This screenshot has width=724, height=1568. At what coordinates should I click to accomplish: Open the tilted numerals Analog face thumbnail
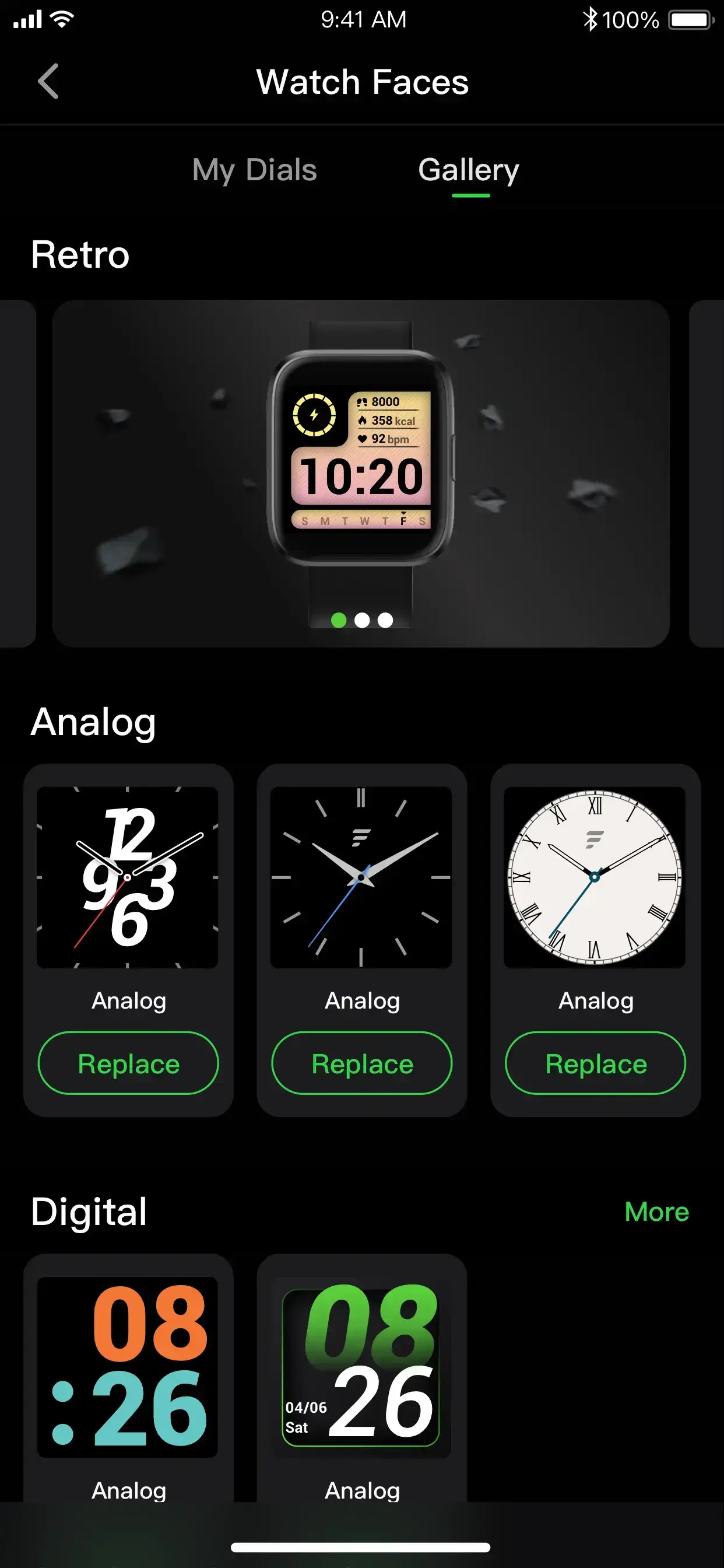click(128, 877)
